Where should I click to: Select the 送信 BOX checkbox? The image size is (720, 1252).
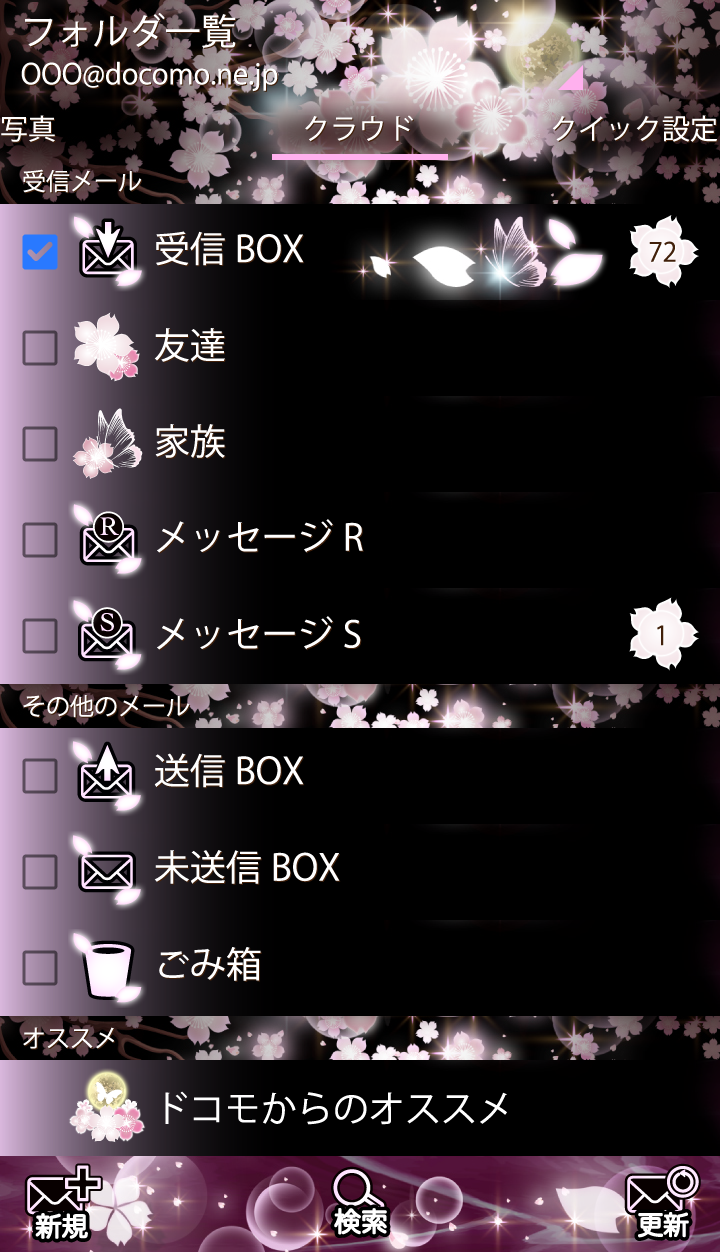coord(40,776)
